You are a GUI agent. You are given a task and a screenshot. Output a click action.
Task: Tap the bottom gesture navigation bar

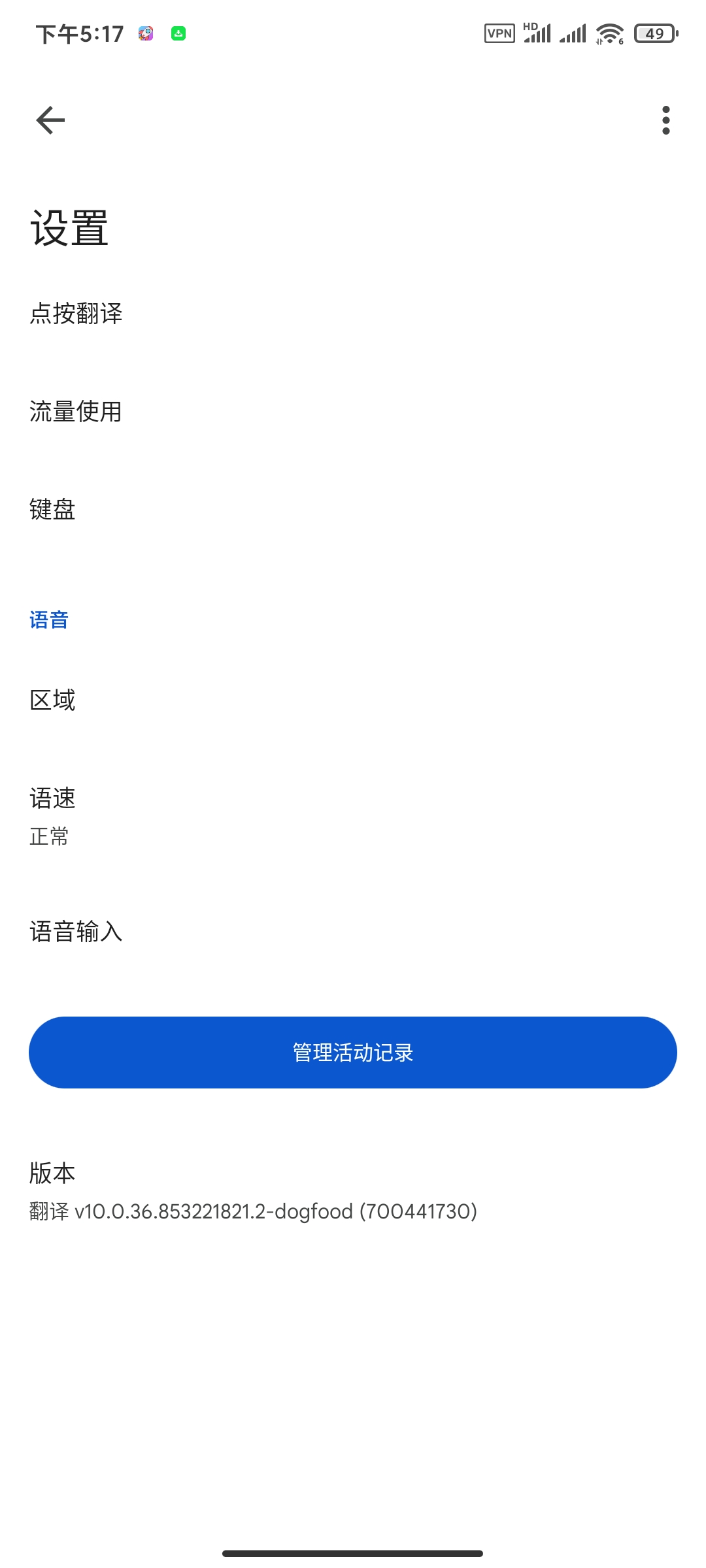coord(353,1552)
